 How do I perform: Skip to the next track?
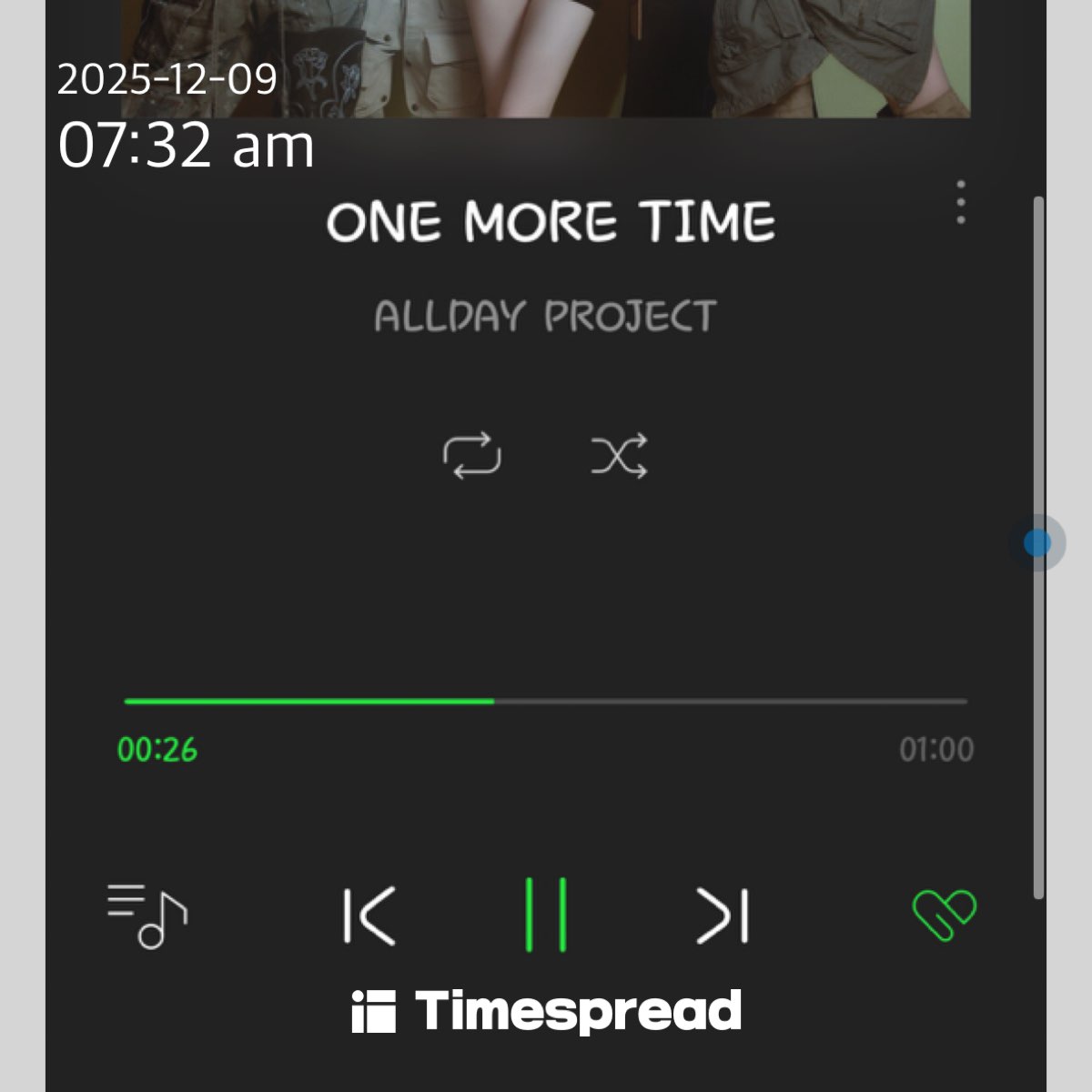[x=723, y=915]
